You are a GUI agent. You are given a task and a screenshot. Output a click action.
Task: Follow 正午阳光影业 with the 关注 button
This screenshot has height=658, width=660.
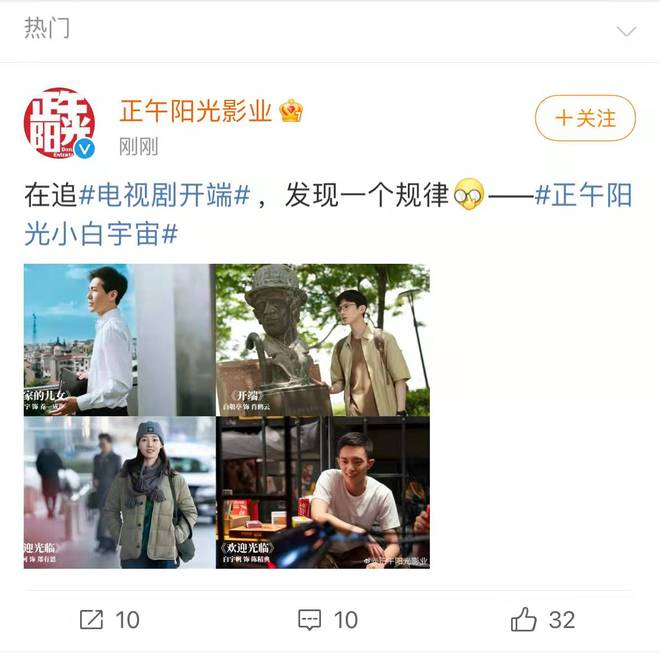[x=585, y=118]
